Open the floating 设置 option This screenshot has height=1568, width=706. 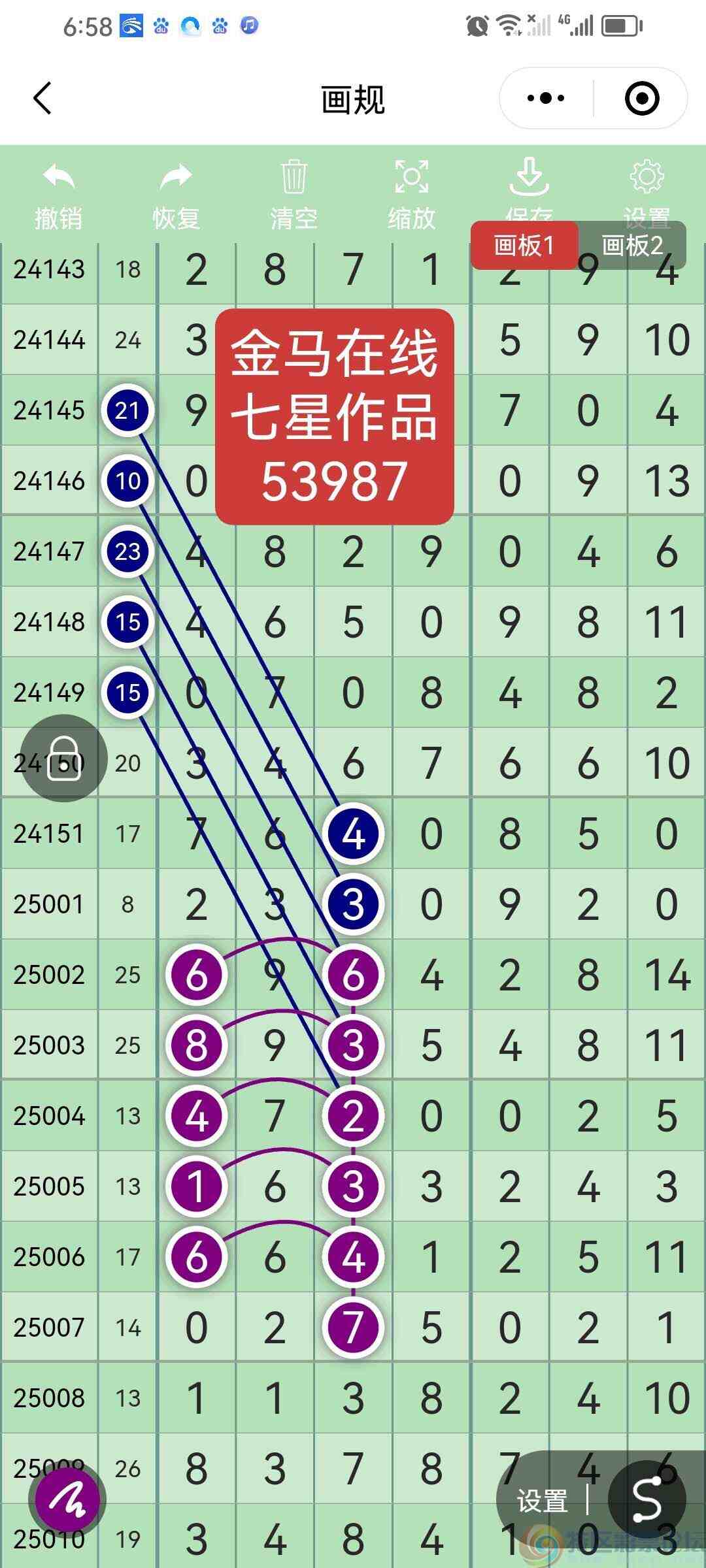(542, 1501)
